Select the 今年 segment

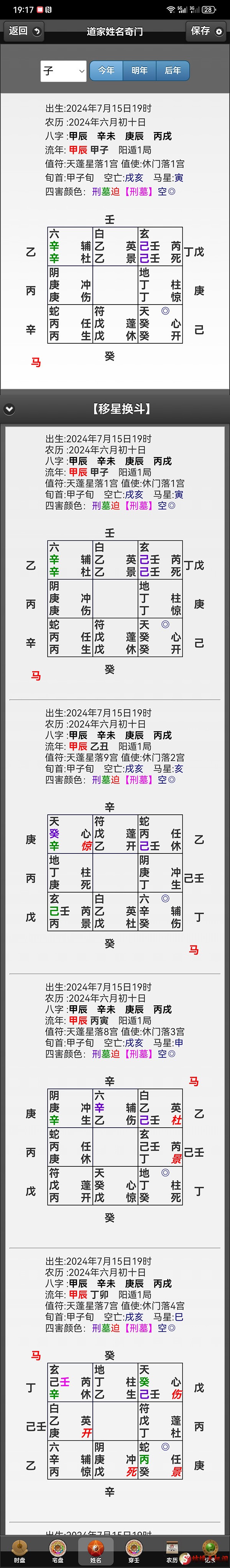(x=107, y=71)
